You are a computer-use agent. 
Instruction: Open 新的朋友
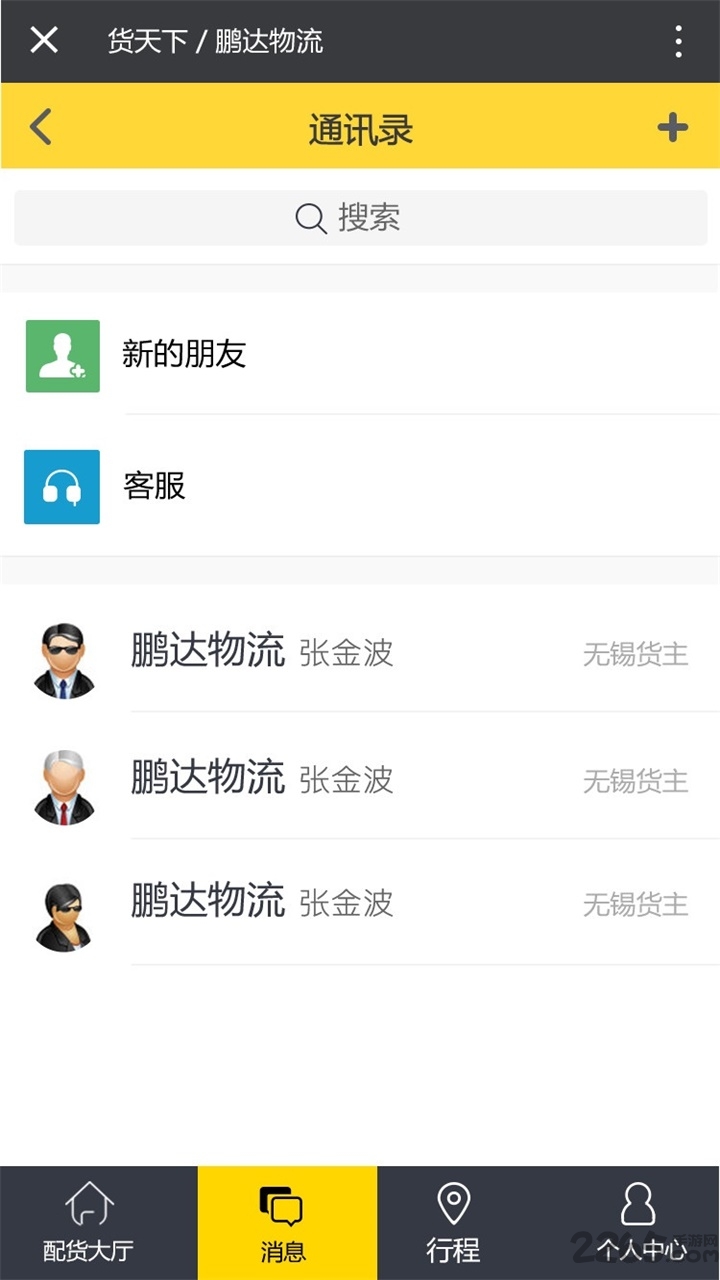click(360, 355)
